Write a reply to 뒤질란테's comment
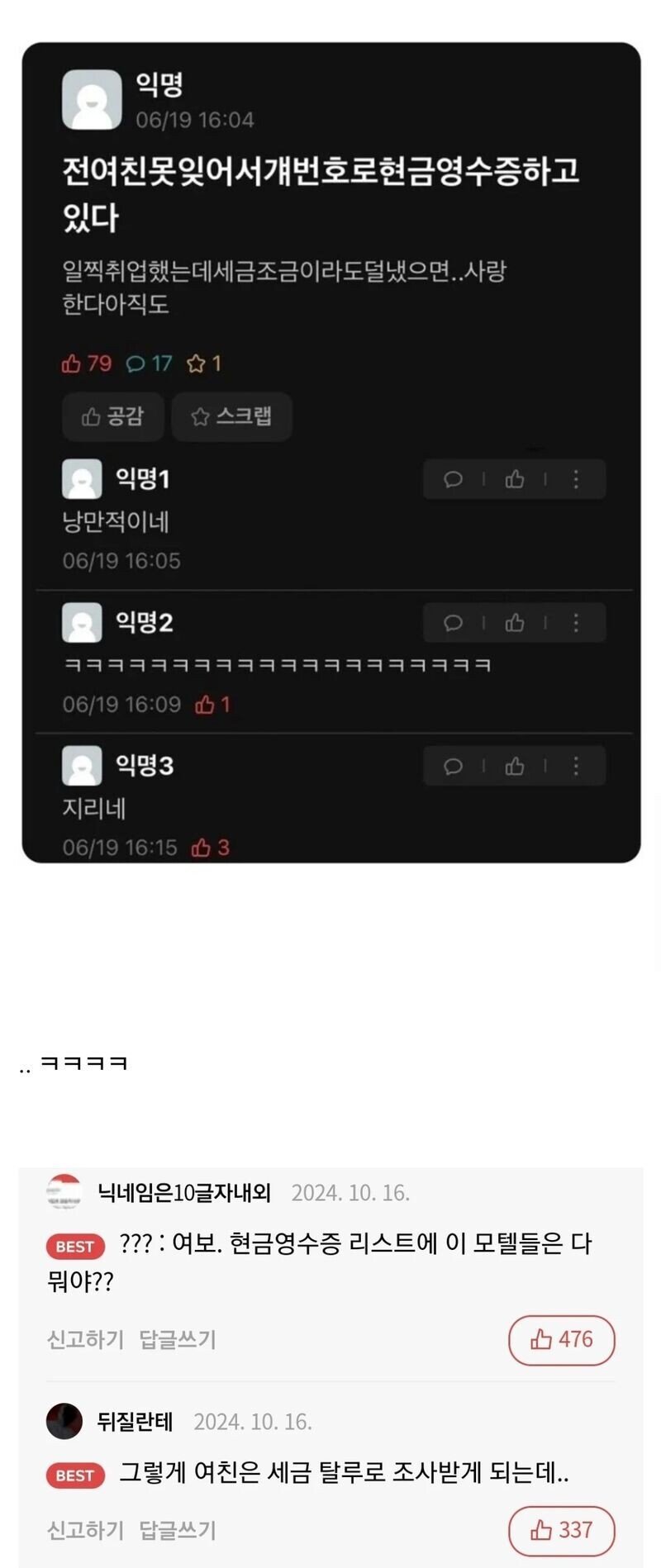This screenshot has width=661, height=1568. (178, 1530)
